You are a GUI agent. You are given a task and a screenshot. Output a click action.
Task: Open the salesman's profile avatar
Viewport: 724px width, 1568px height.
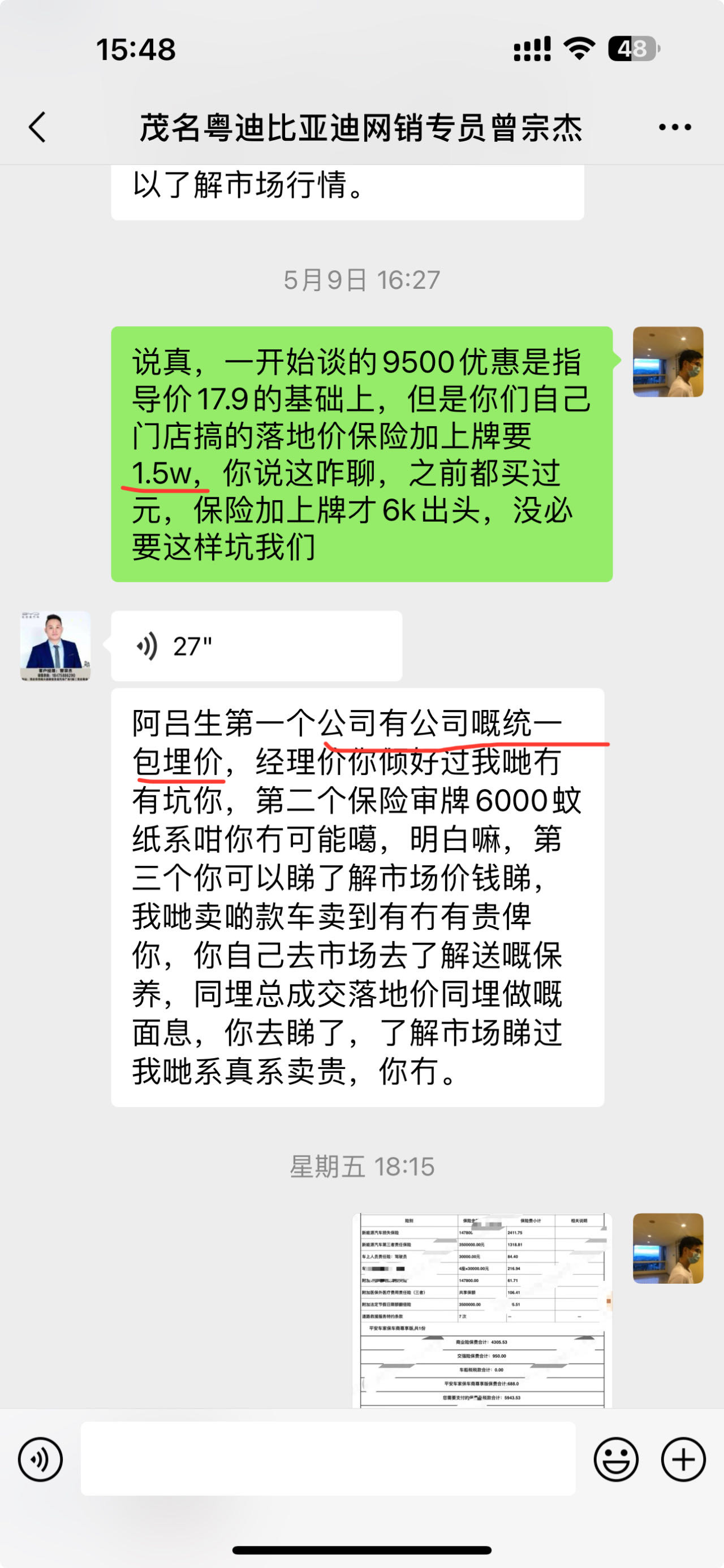click(x=55, y=646)
